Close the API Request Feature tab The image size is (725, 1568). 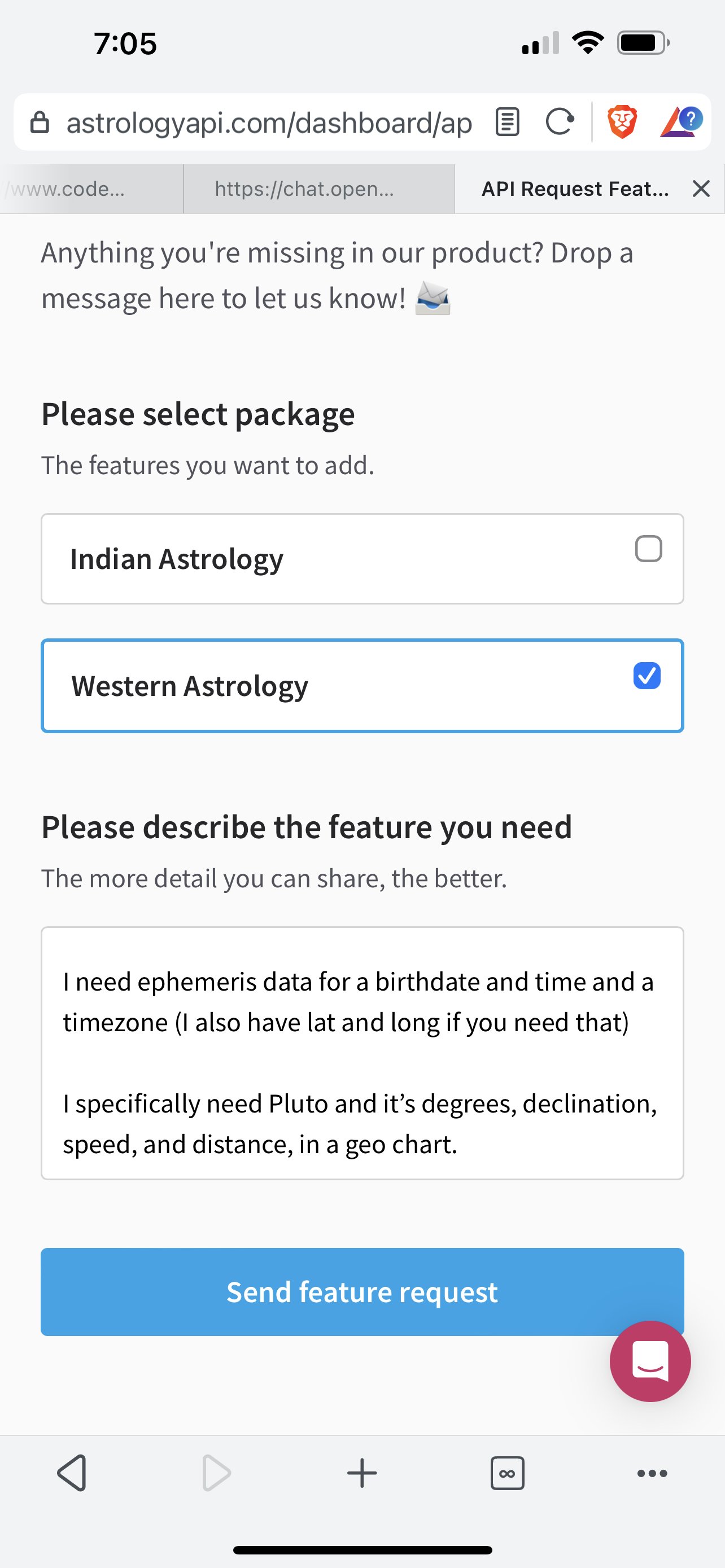coord(701,189)
